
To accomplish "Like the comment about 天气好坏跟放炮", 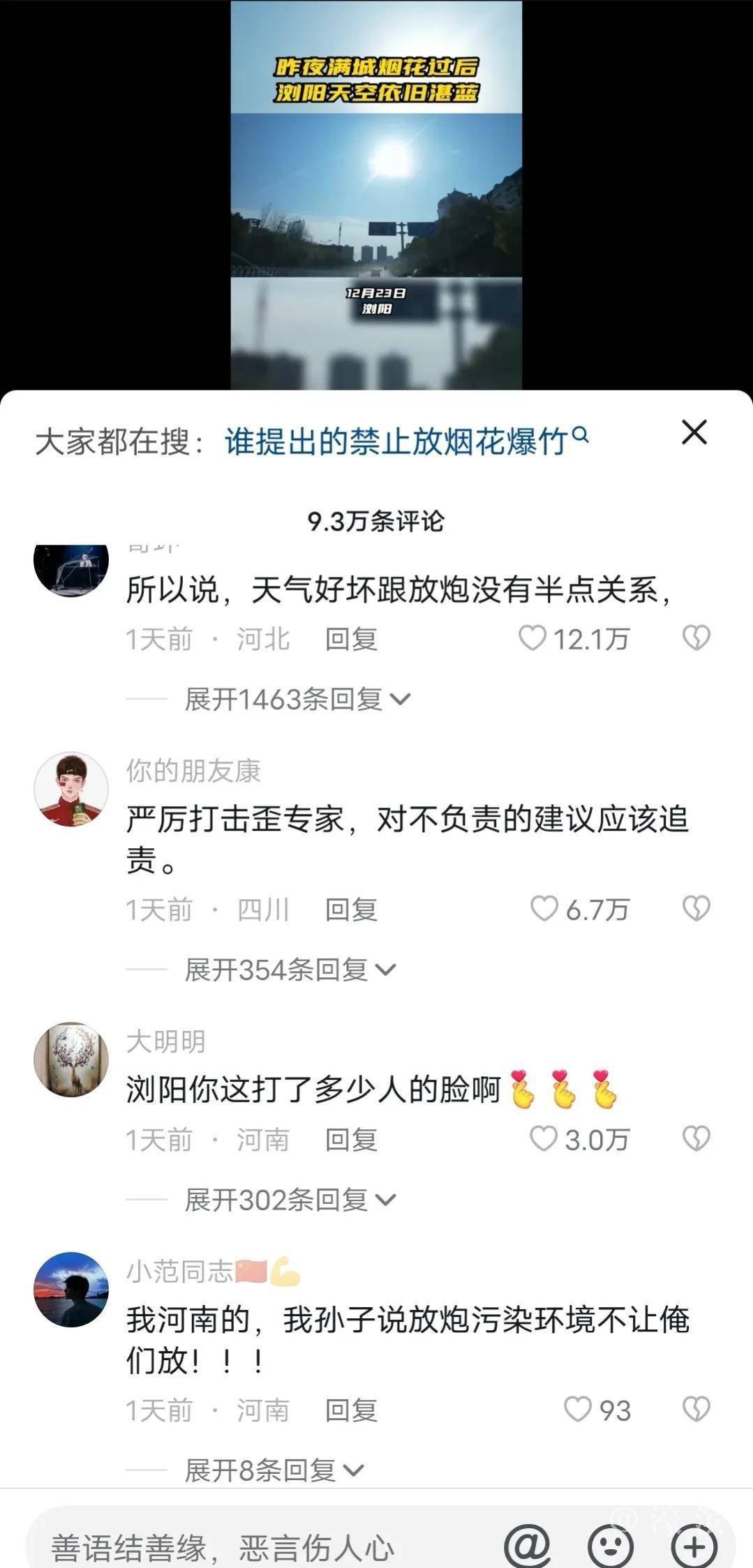I will (x=532, y=638).
